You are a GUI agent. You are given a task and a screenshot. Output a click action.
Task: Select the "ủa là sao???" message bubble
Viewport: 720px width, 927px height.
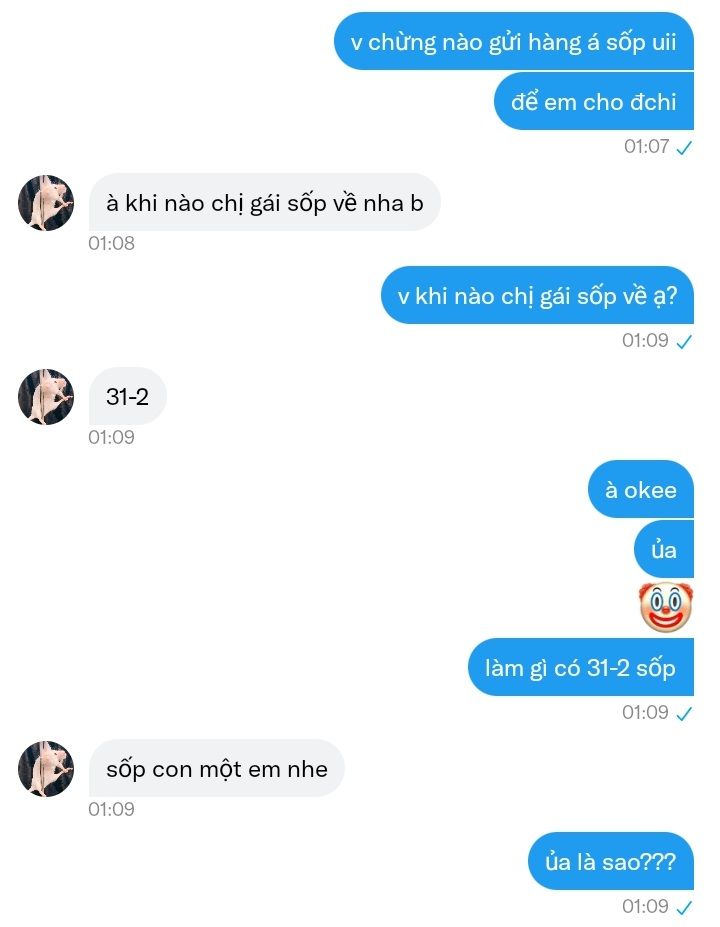610,861
